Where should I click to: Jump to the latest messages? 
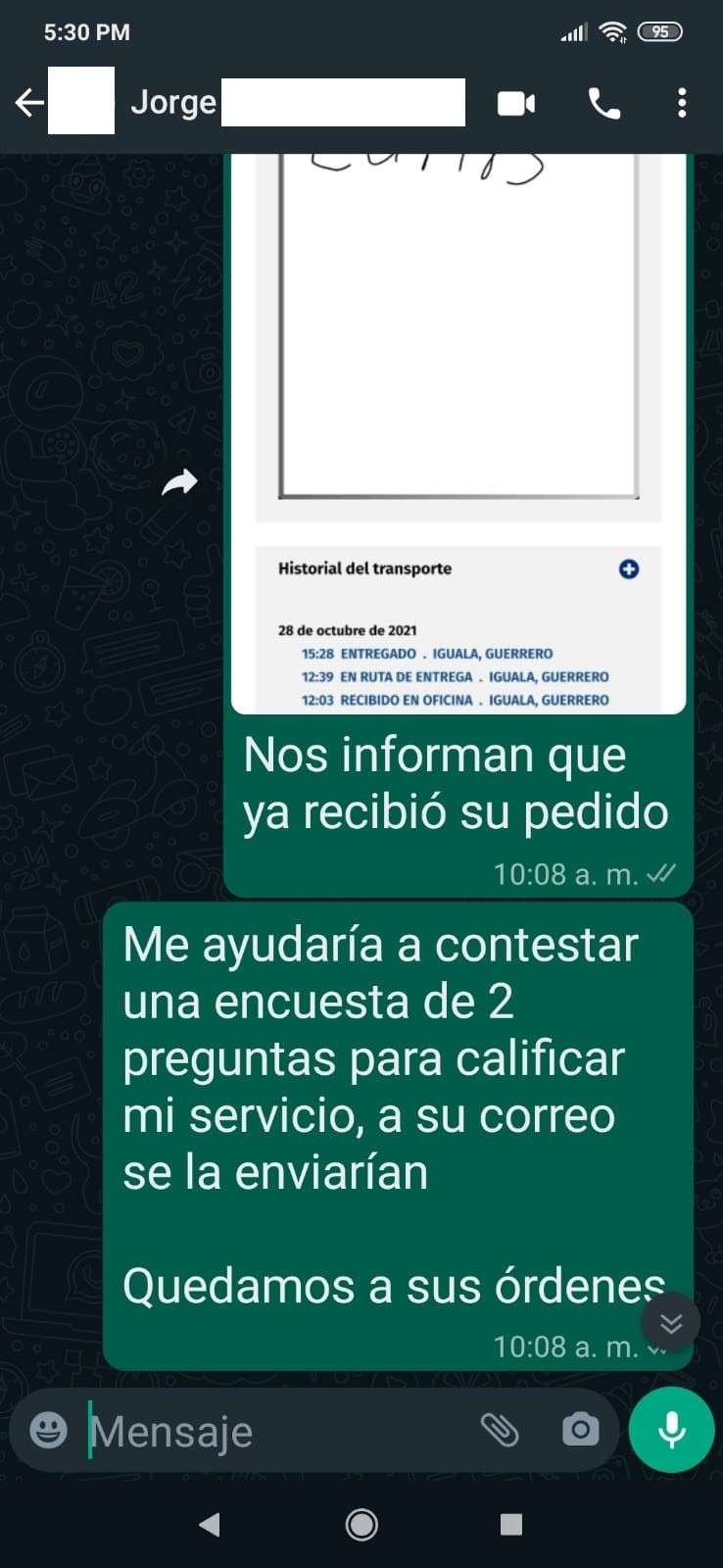pos(671,1323)
